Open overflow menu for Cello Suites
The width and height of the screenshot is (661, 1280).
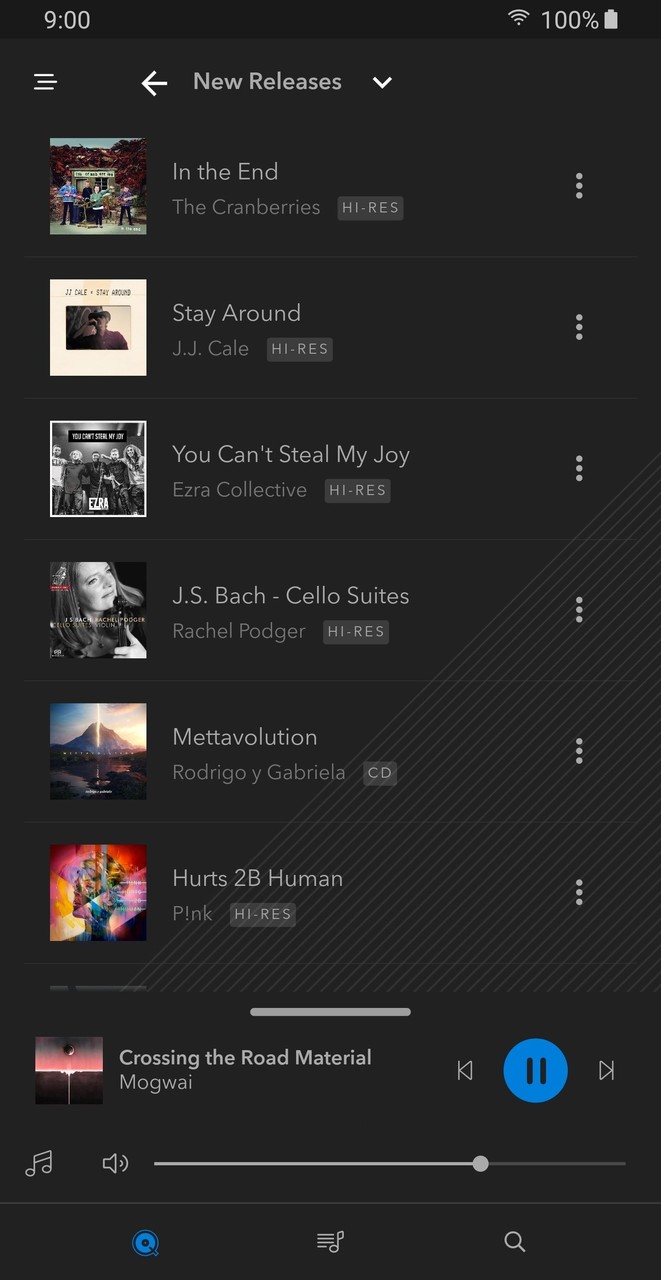(x=579, y=610)
